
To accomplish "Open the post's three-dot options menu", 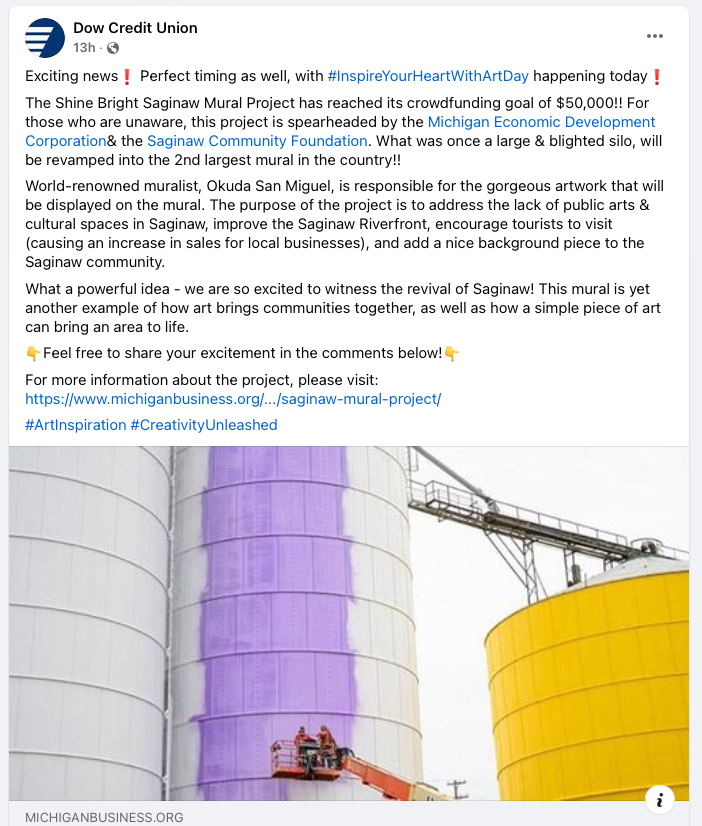I will click(x=655, y=37).
